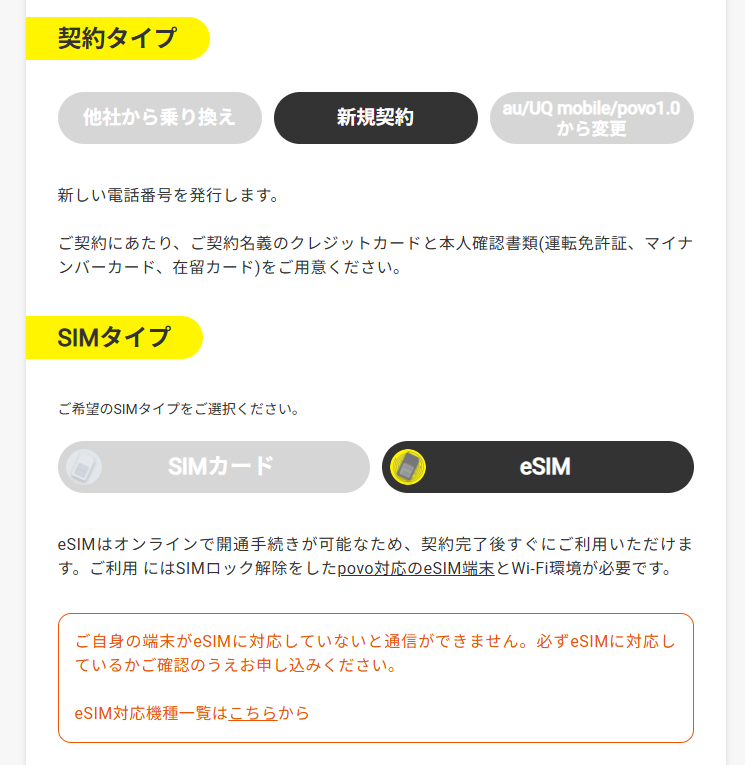This screenshot has width=745, height=765.
Task: Open こちら link for eSIM対応機種一覧
Action: point(253,713)
